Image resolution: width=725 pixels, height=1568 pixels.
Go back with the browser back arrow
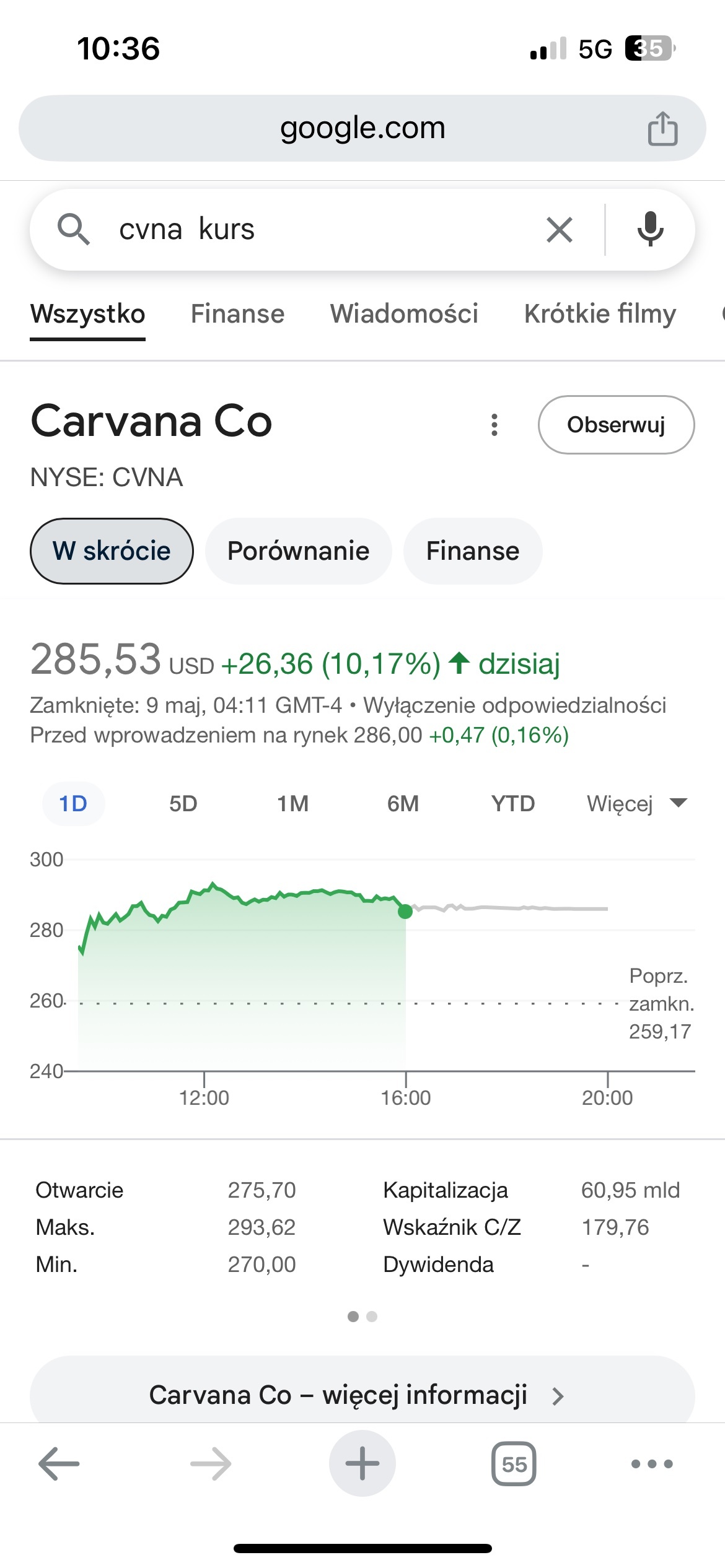click(59, 1464)
